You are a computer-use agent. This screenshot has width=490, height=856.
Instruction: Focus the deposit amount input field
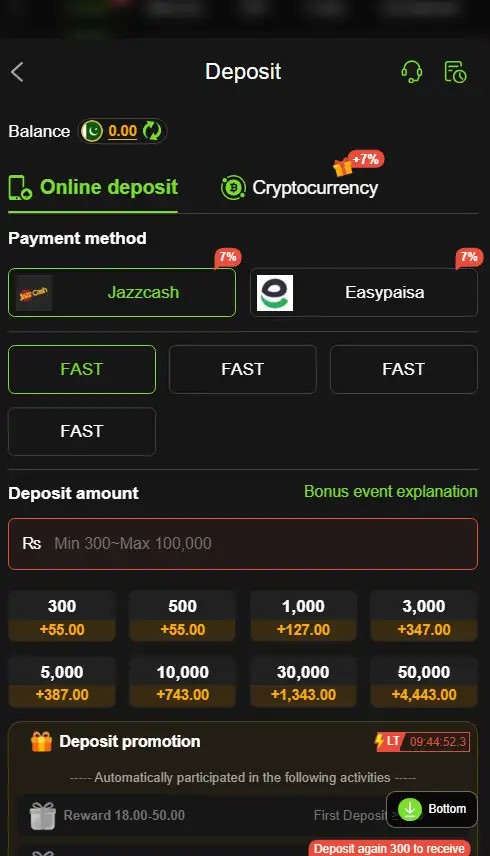coord(243,544)
